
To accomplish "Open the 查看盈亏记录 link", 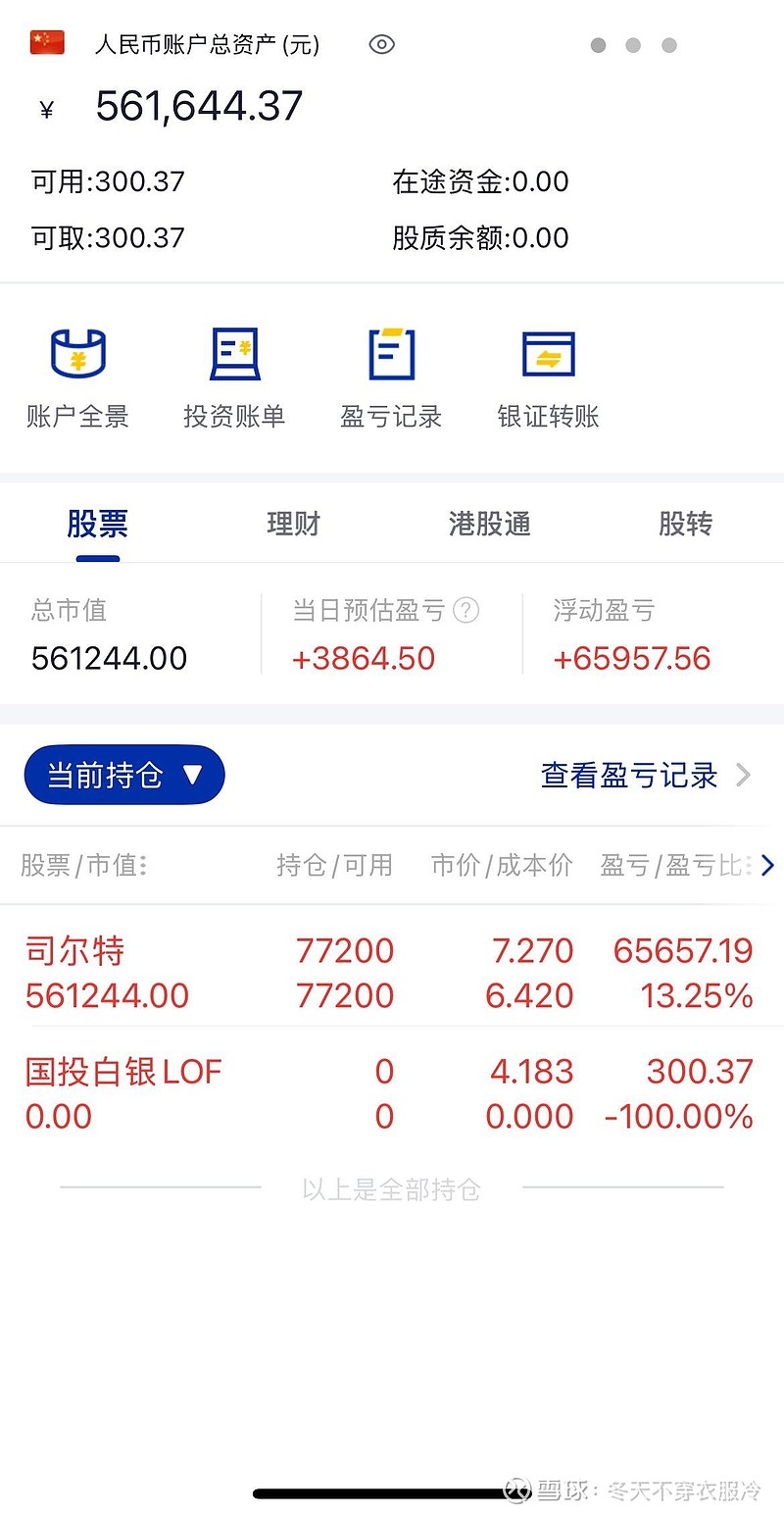I will 645,776.
